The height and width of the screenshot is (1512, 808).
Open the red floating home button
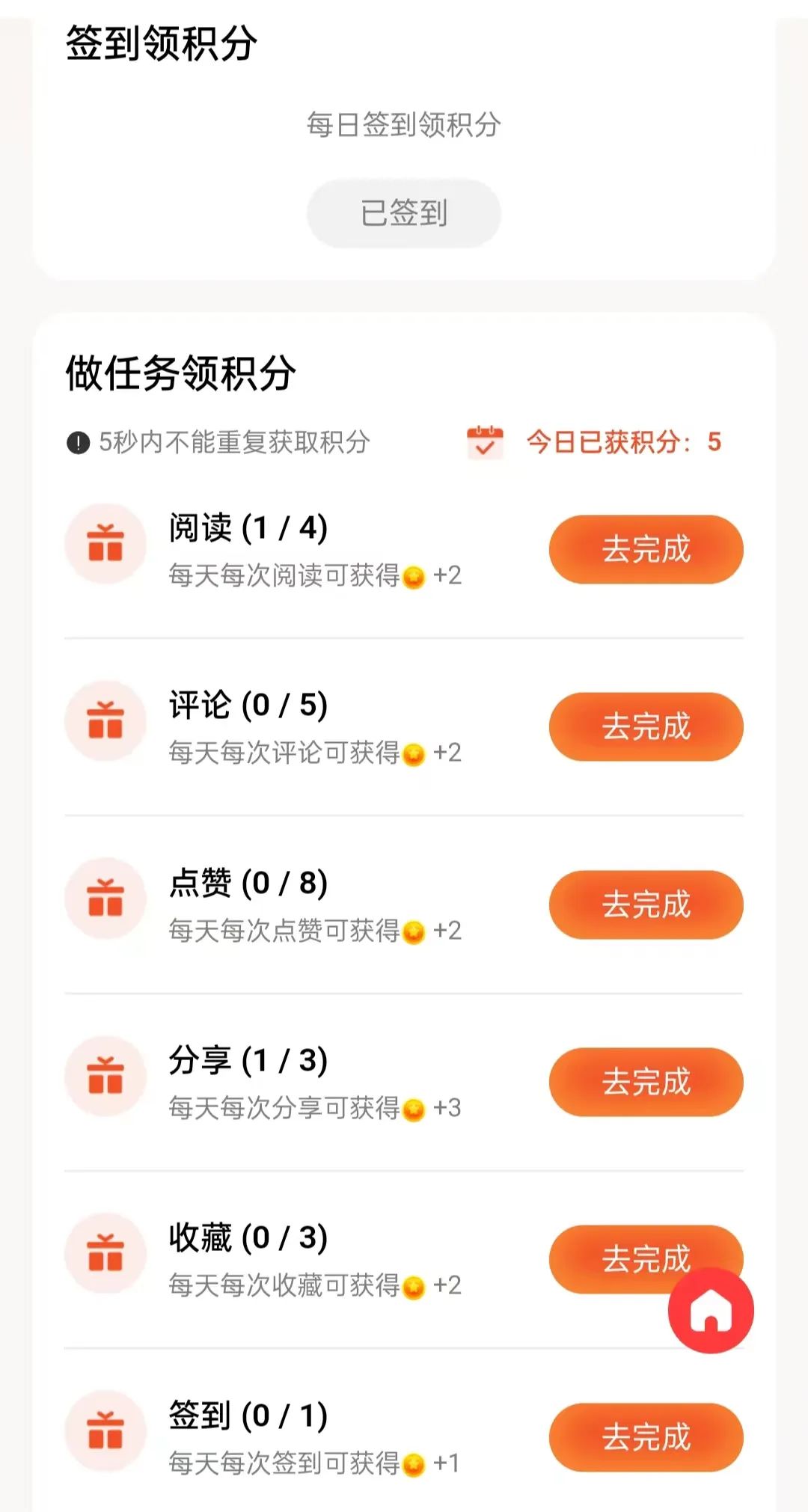click(711, 1311)
